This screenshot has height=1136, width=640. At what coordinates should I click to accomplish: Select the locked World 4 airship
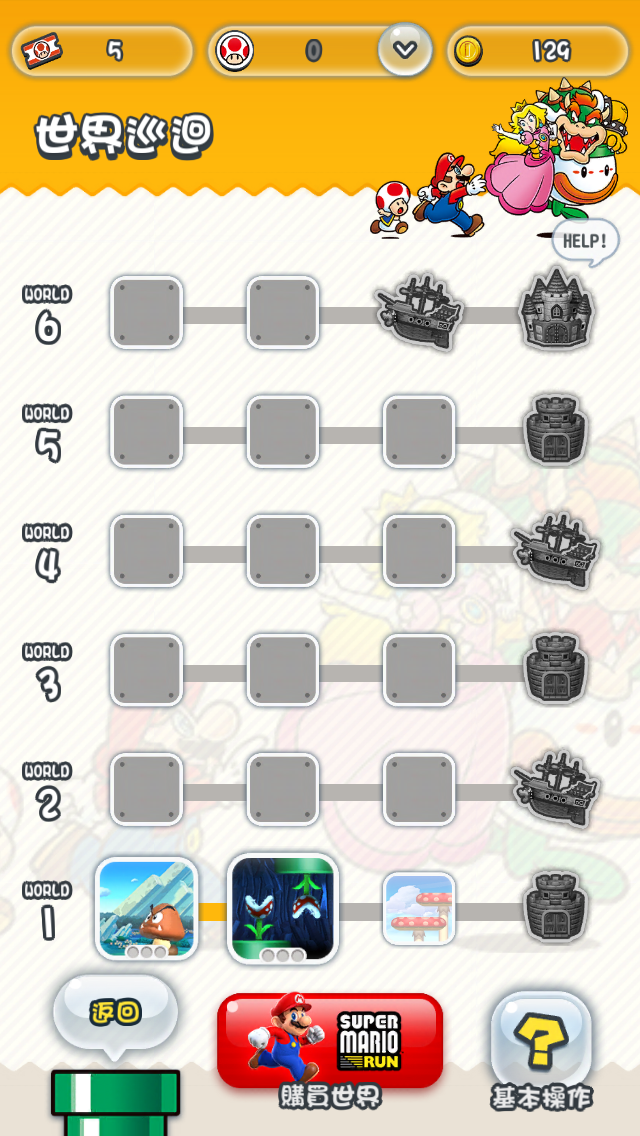pos(556,550)
